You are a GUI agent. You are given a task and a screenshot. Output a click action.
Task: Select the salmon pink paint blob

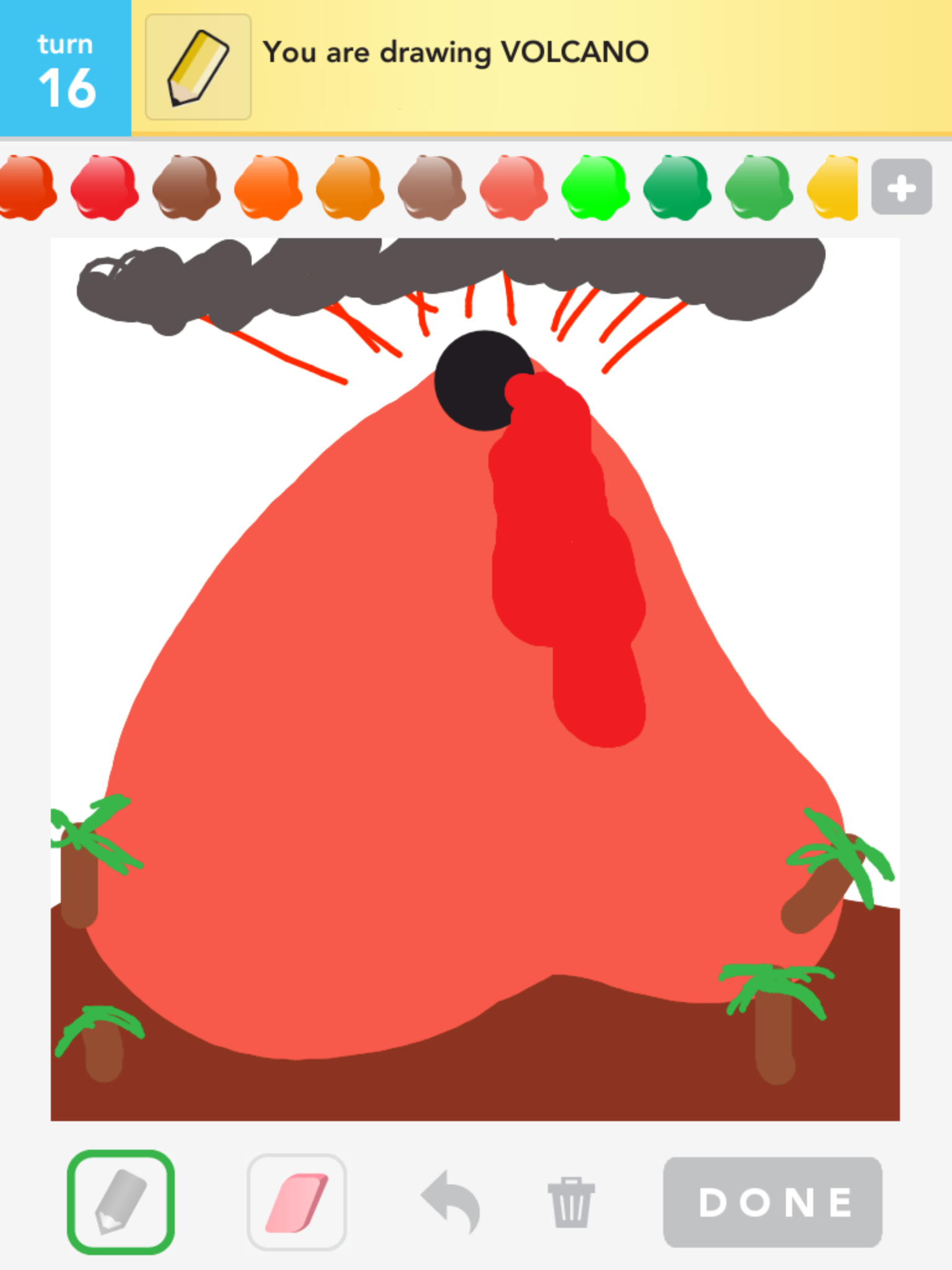(513, 187)
